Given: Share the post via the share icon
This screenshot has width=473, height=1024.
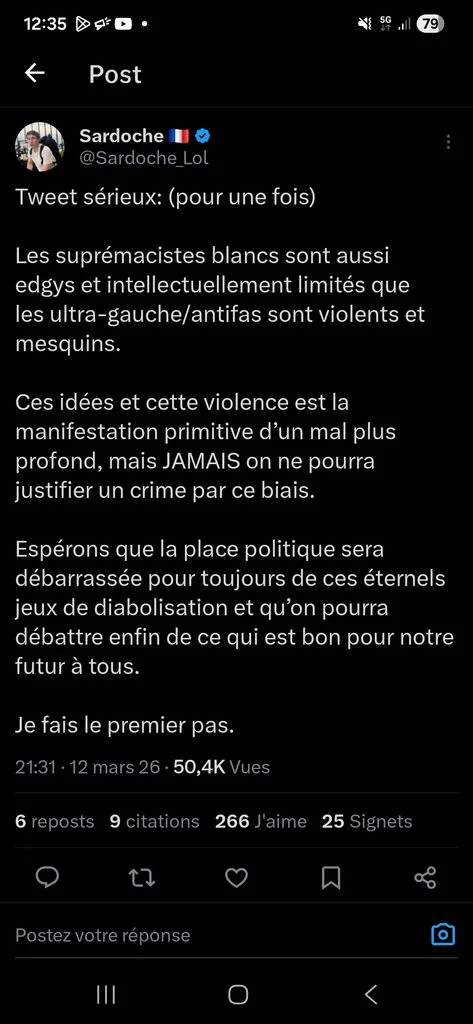Looking at the screenshot, I should (x=425, y=878).
